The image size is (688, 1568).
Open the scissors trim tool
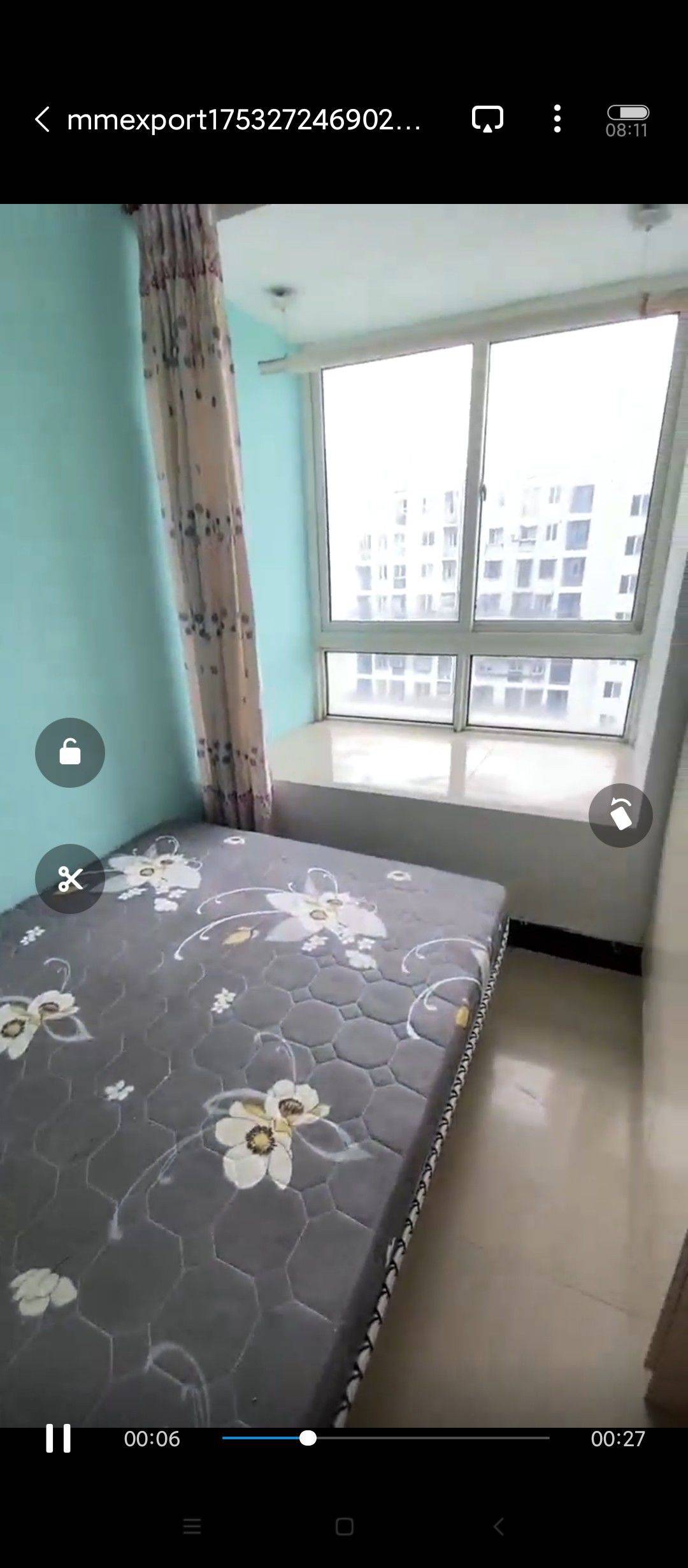(x=70, y=879)
